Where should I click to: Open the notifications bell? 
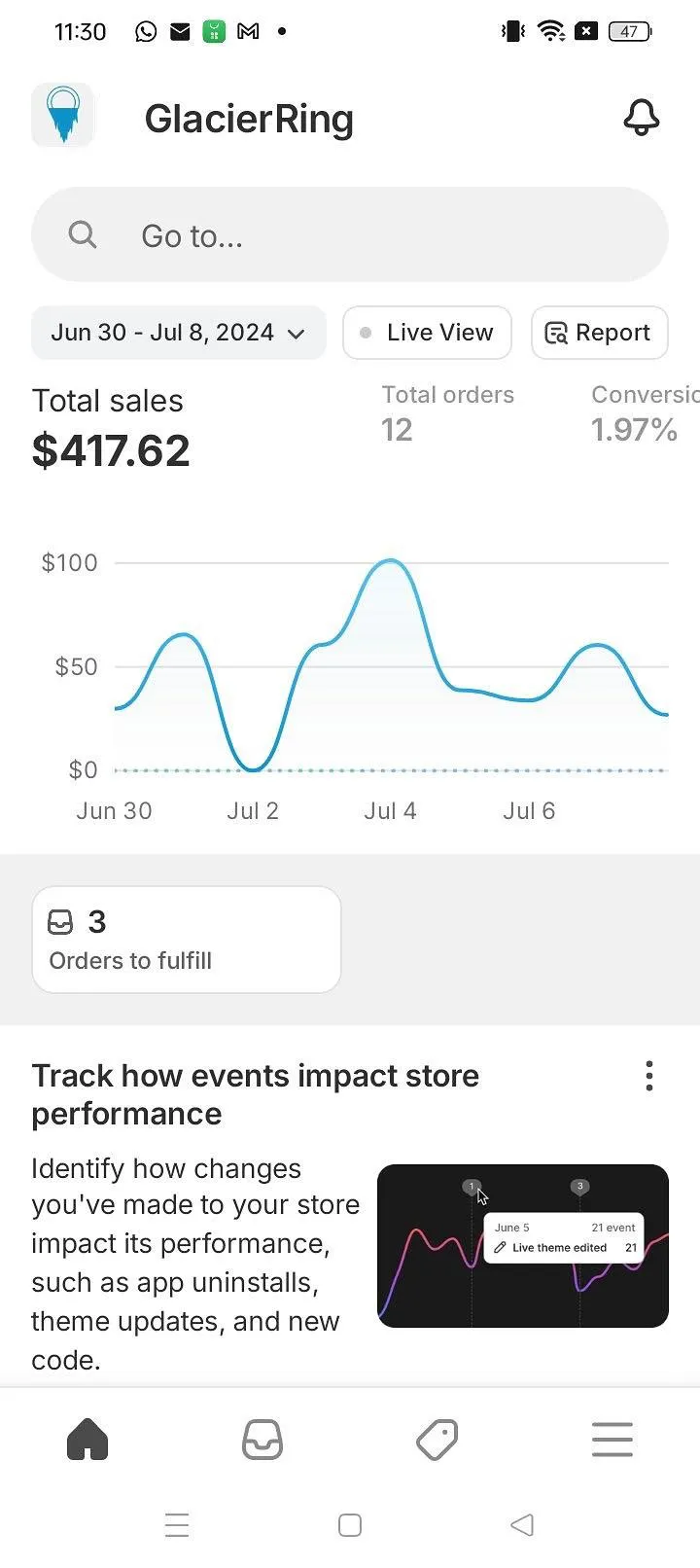coord(641,118)
